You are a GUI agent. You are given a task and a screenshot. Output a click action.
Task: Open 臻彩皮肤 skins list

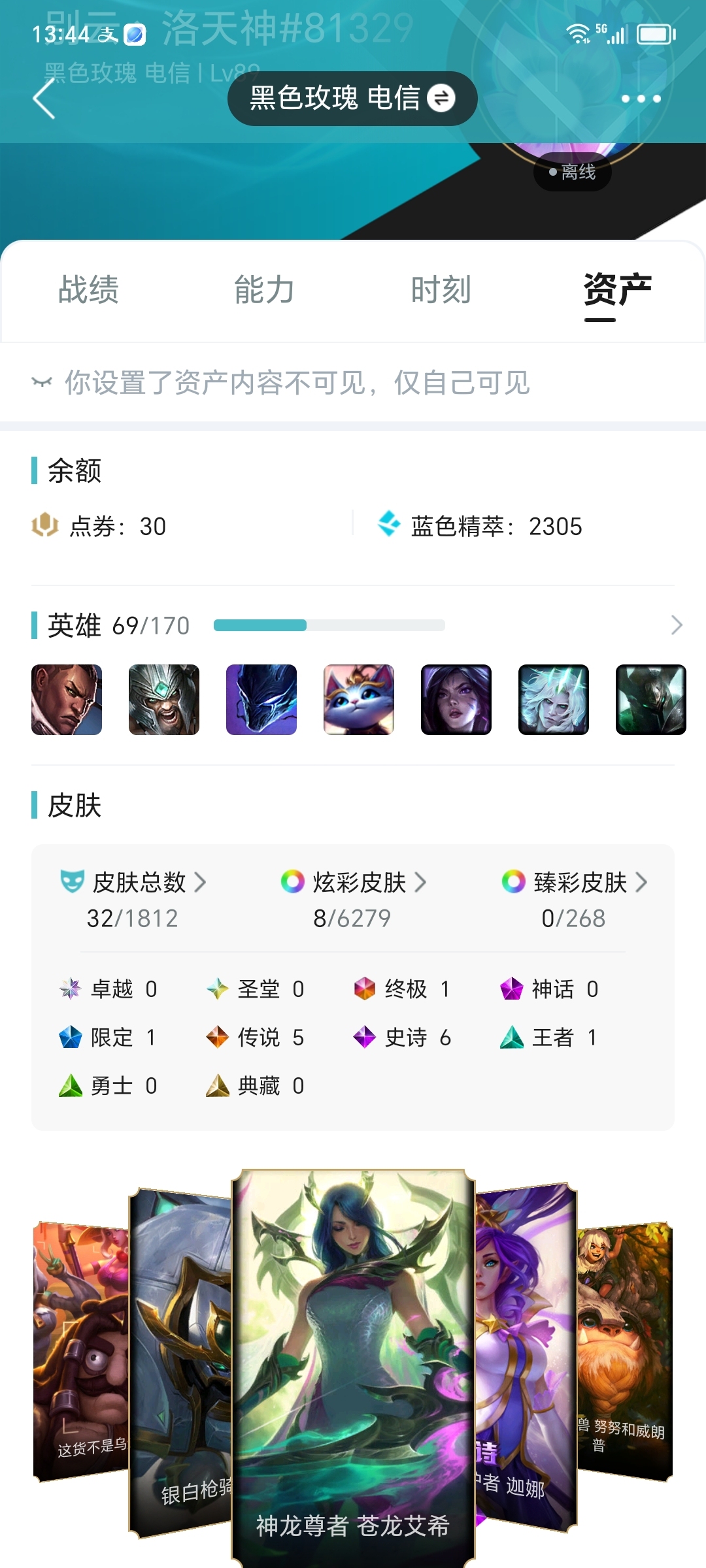(575, 883)
